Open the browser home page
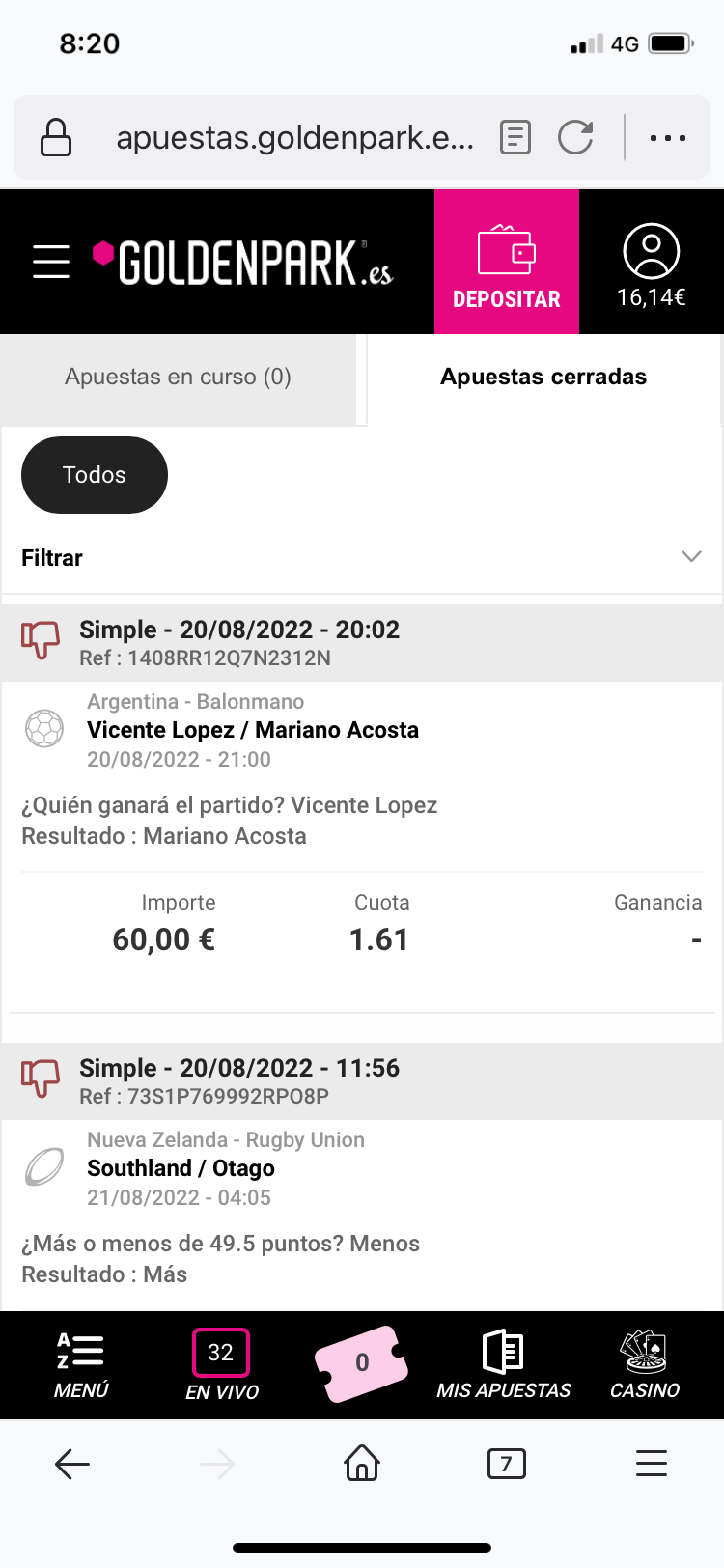Viewport: 724px width, 1568px height. (x=362, y=1463)
